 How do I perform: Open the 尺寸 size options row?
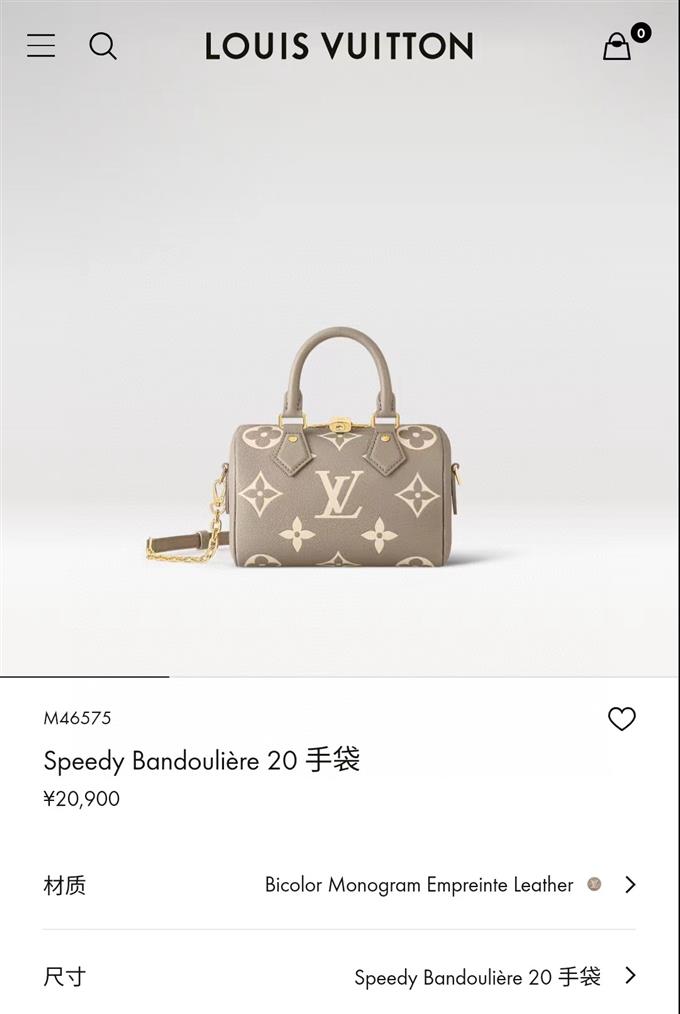point(340,976)
